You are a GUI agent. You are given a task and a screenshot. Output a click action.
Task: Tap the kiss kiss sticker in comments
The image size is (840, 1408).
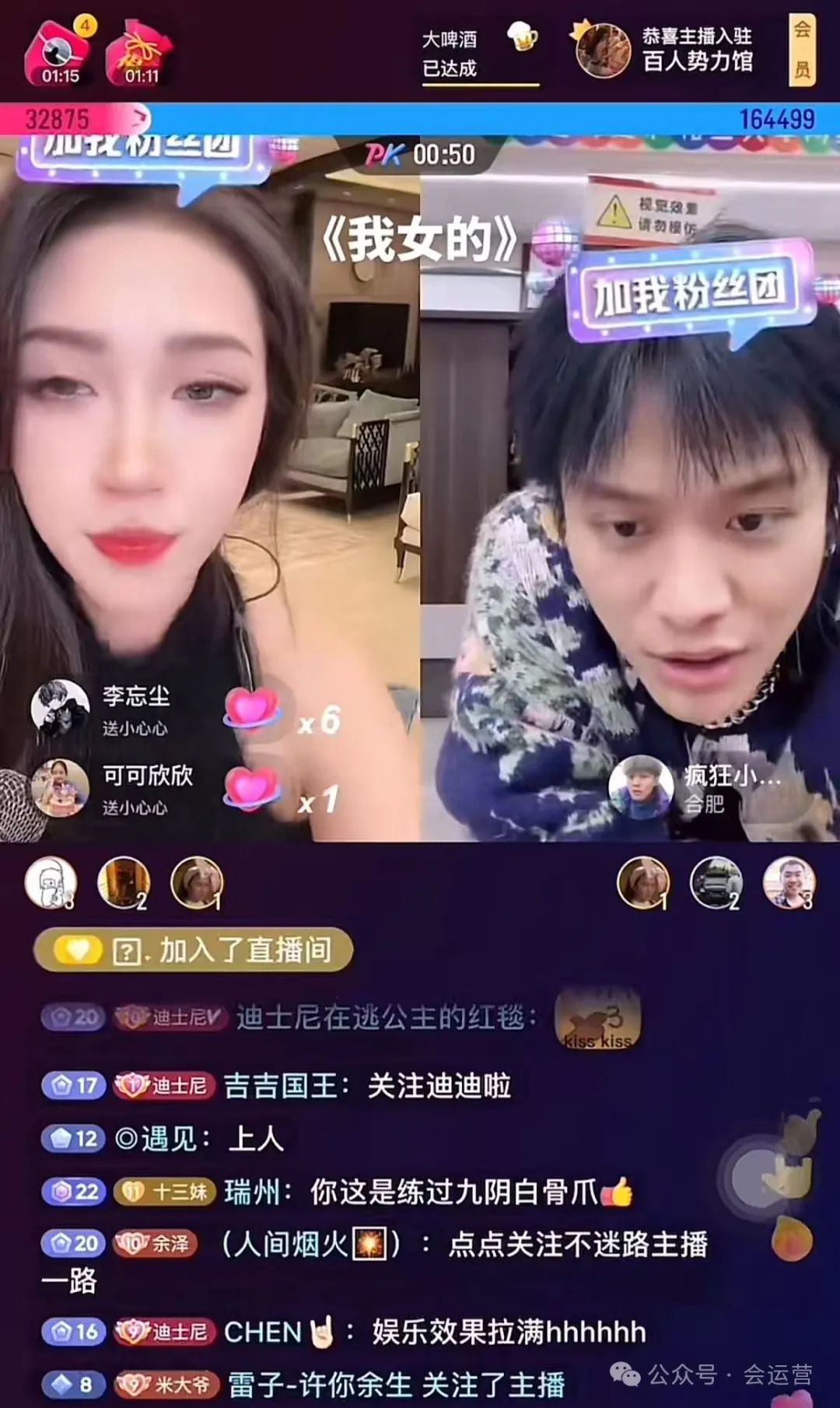(597, 1017)
